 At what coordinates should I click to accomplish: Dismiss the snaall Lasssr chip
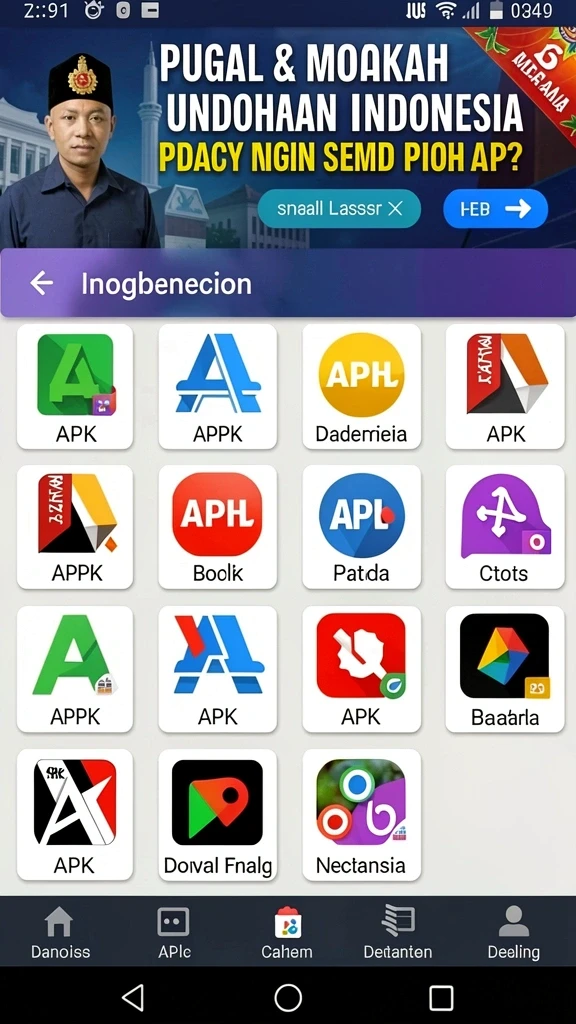pyautogui.click(x=394, y=208)
